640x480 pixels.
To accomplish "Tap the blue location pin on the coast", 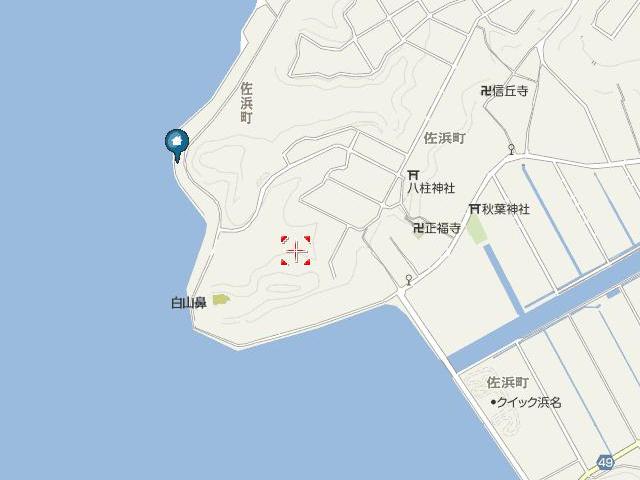I will [177, 144].
